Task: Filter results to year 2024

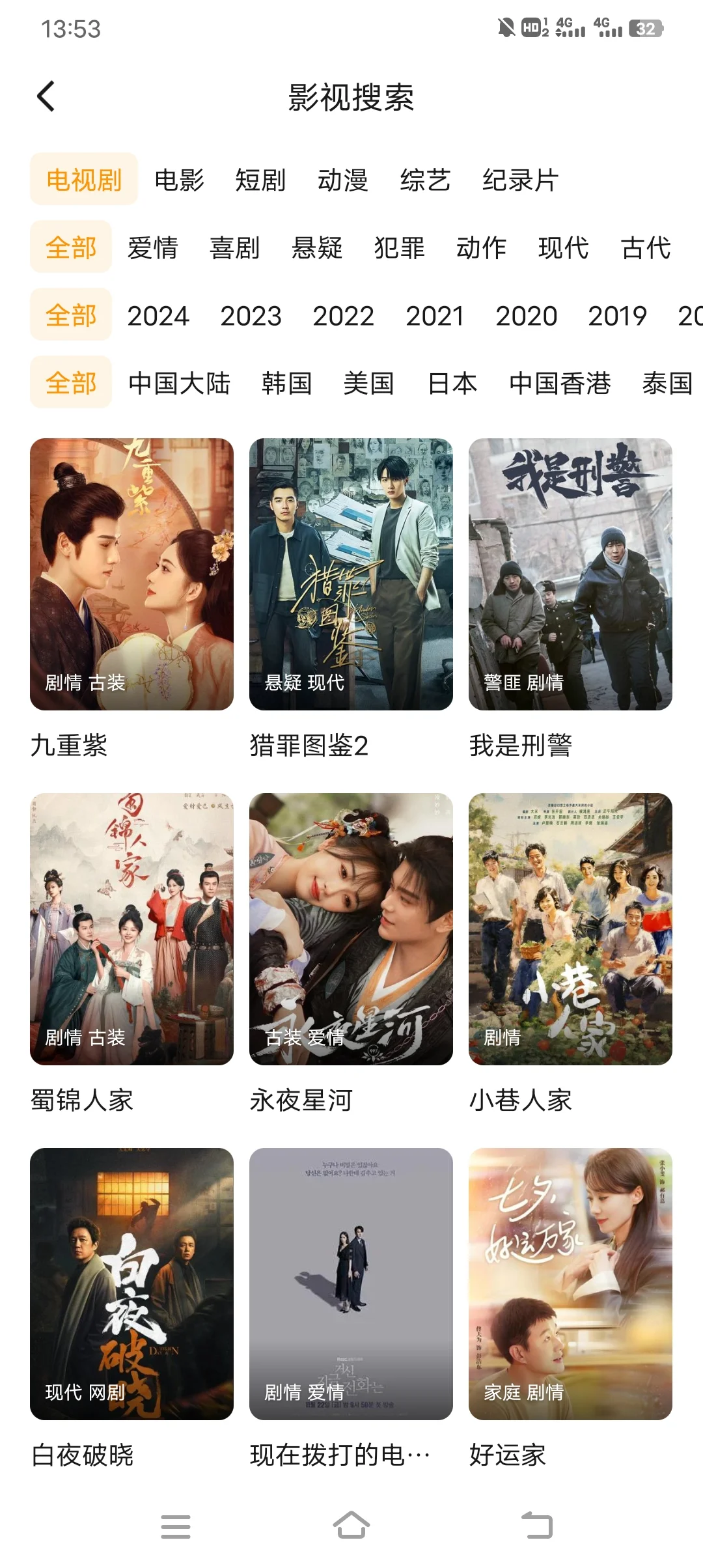Action: pos(158,316)
